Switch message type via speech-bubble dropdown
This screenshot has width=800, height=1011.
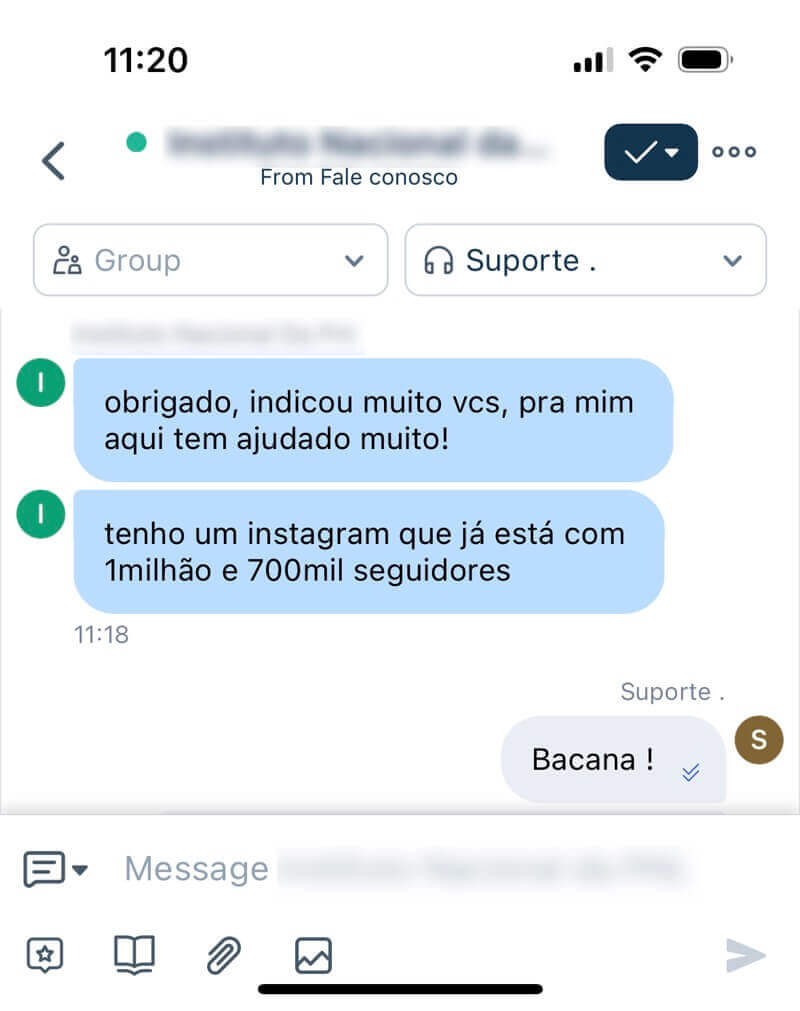coord(55,869)
